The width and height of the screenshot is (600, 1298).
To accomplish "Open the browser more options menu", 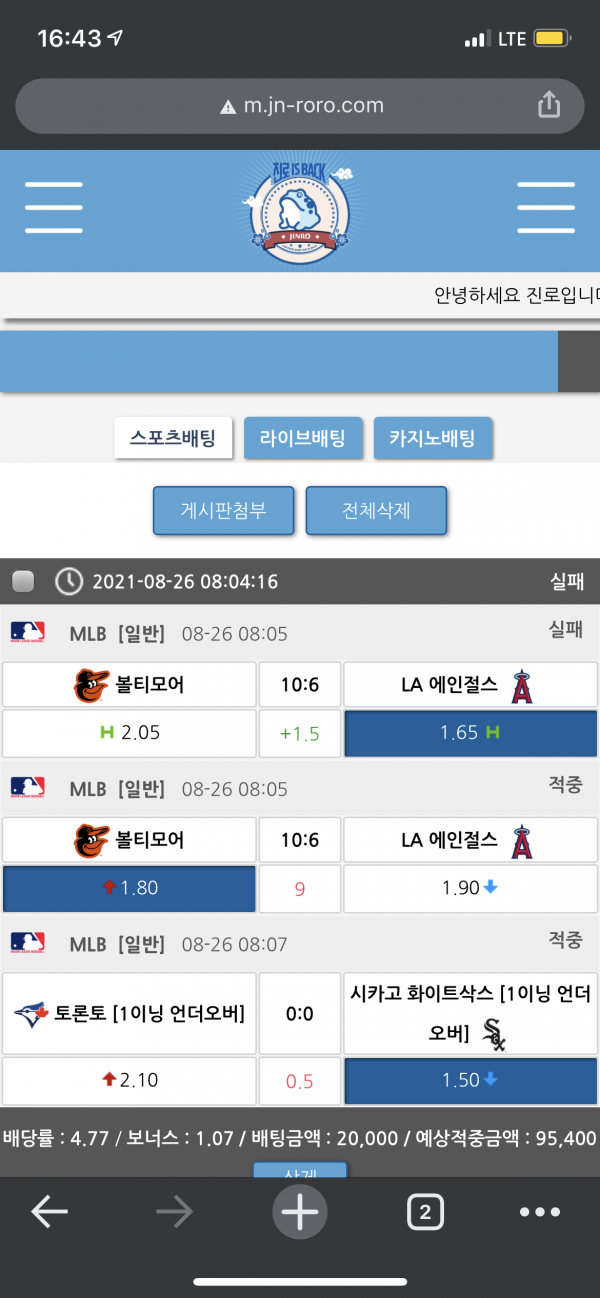I will [540, 1212].
